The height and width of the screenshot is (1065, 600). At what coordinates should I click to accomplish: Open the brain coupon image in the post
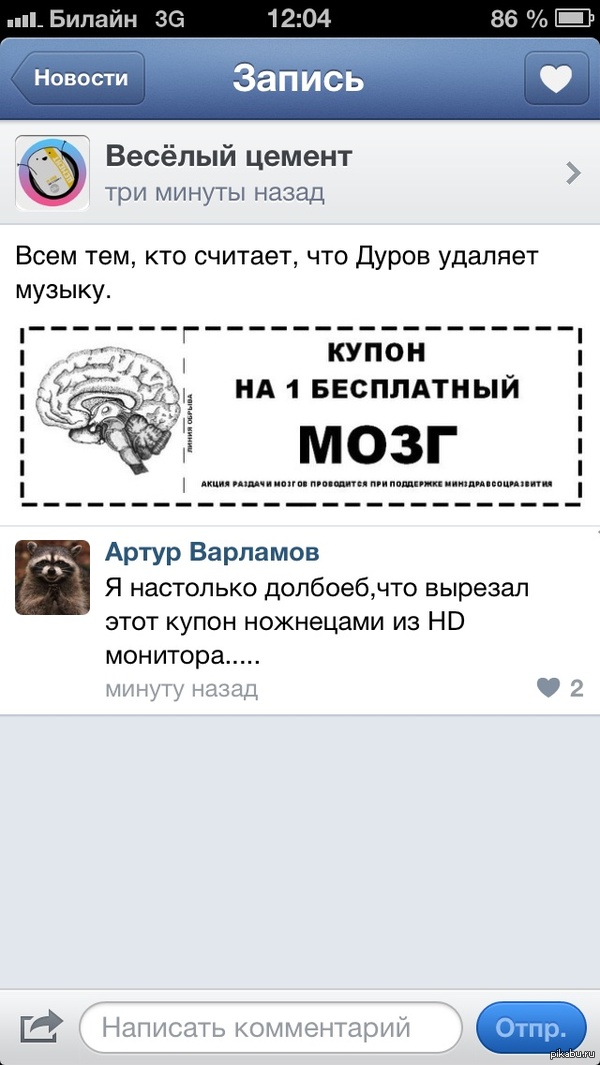300,416
